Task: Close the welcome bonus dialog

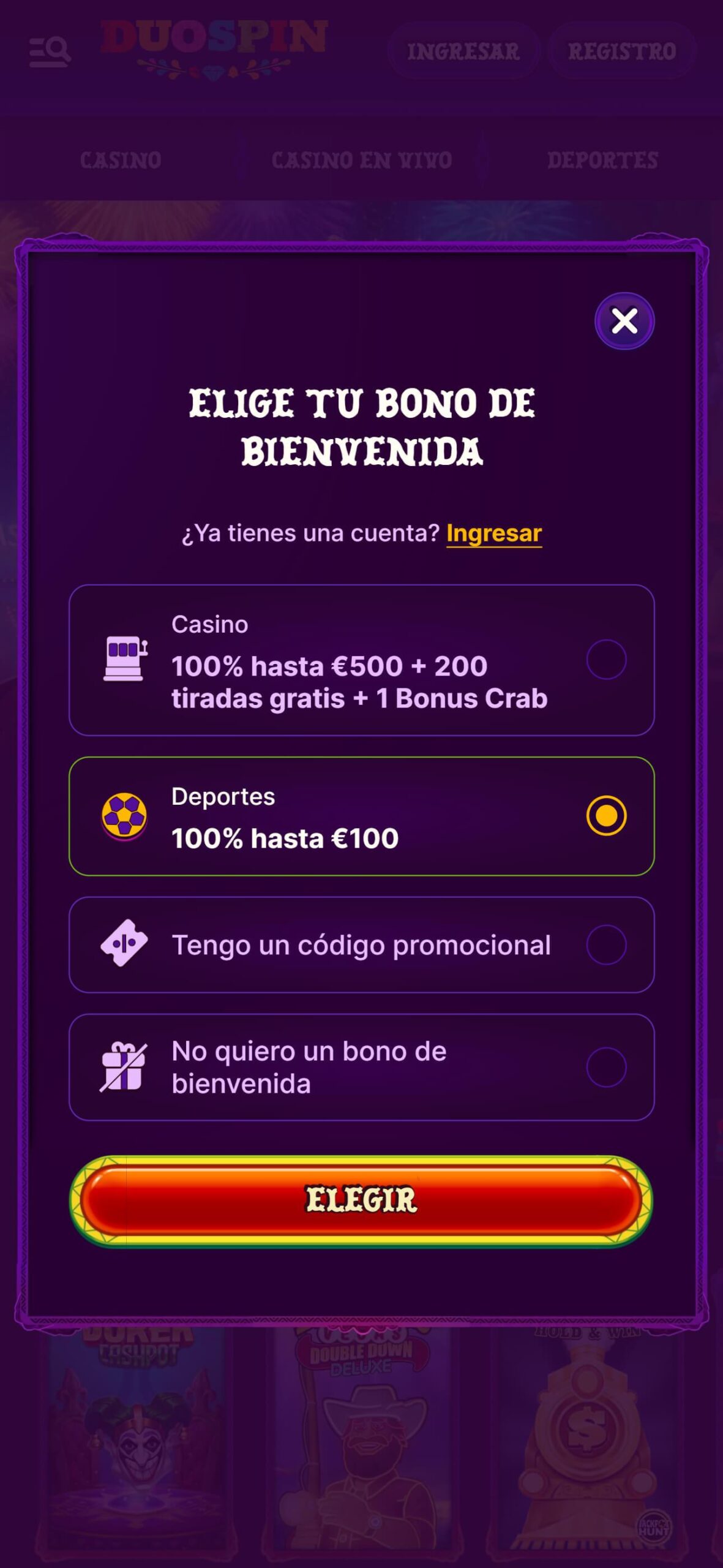Action: point(624,321)
